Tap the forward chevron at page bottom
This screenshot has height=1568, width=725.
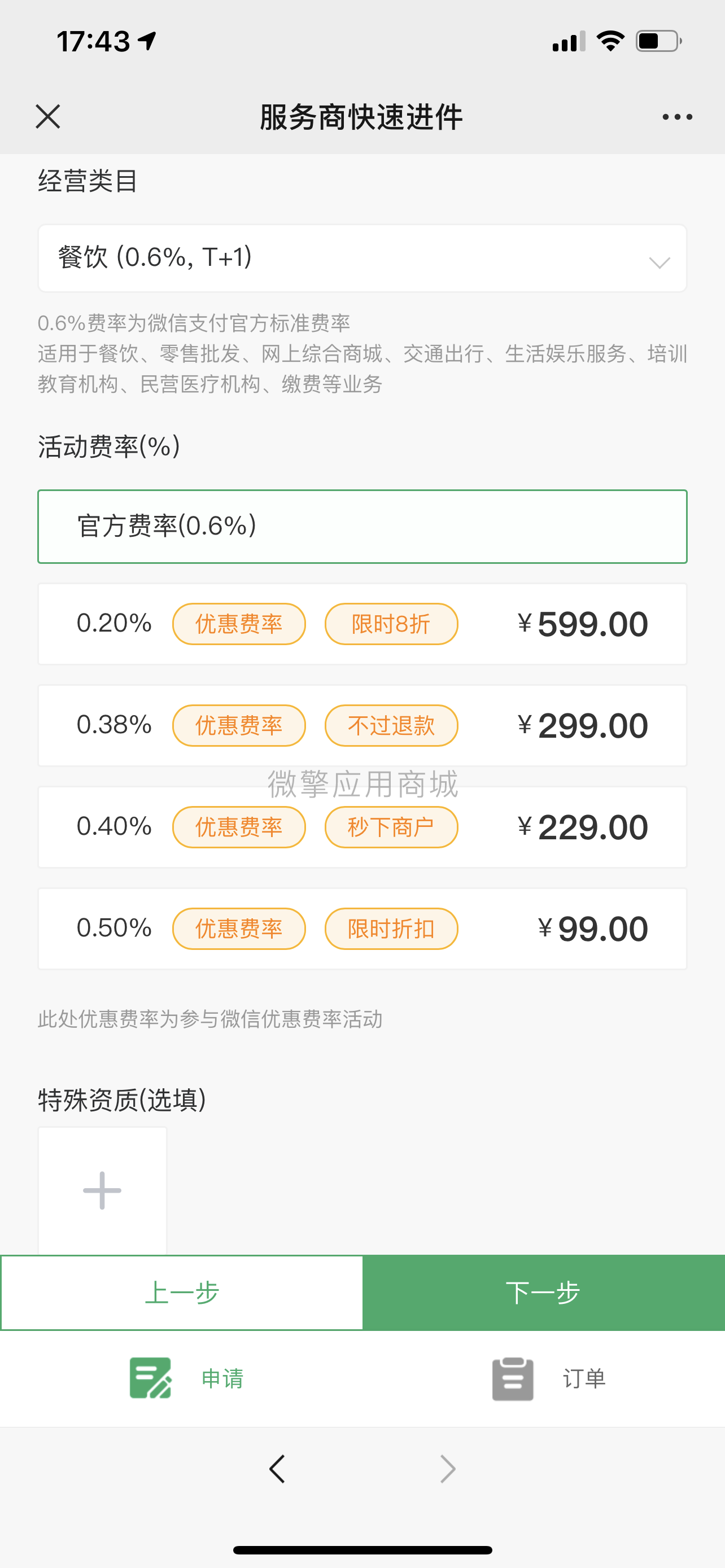tap(448, 1469)
